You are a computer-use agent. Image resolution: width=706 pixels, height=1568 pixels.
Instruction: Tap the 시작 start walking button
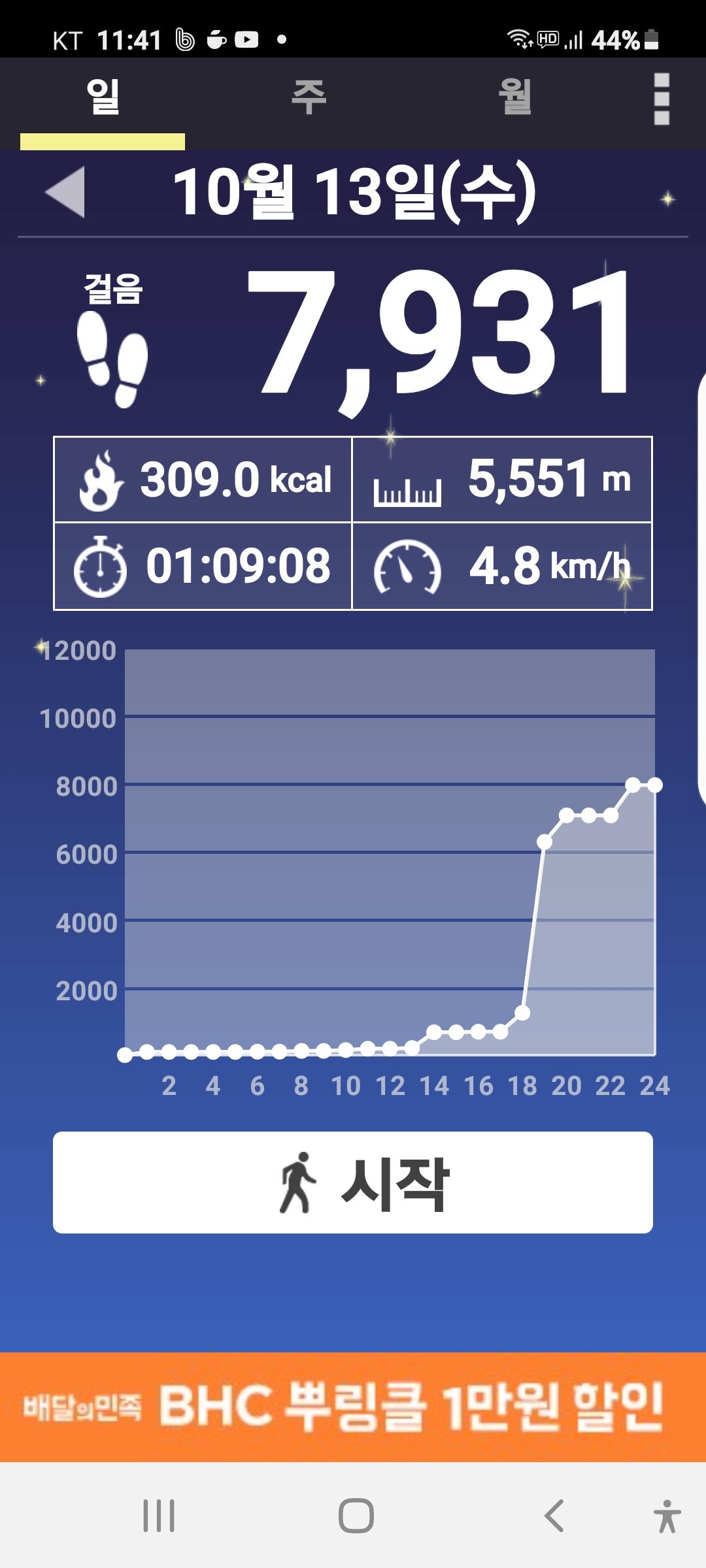click(x=353, y=1183)
